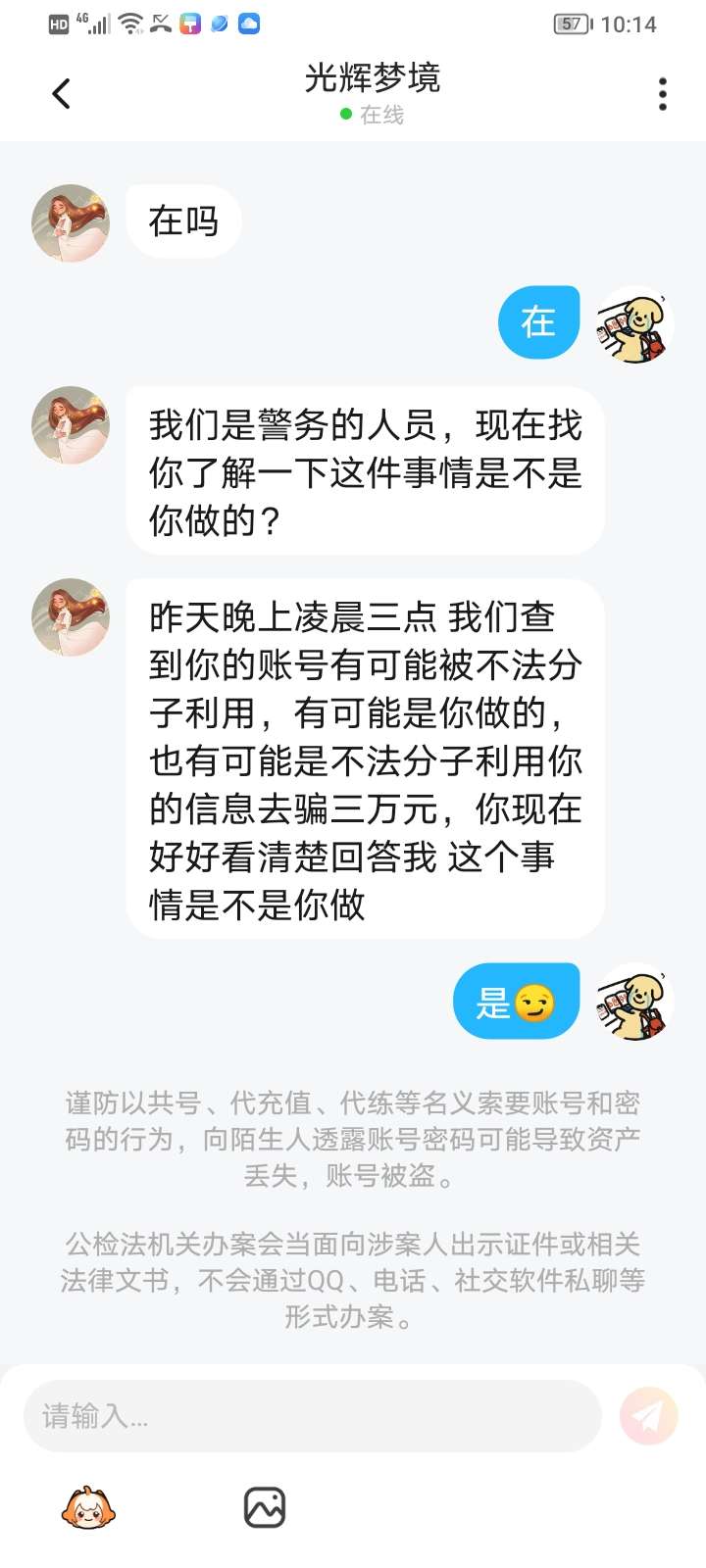The width and height of the screenshot is (706, 1568).
Task: Open the three-dot overflow menu
Action: coord(663,94)
